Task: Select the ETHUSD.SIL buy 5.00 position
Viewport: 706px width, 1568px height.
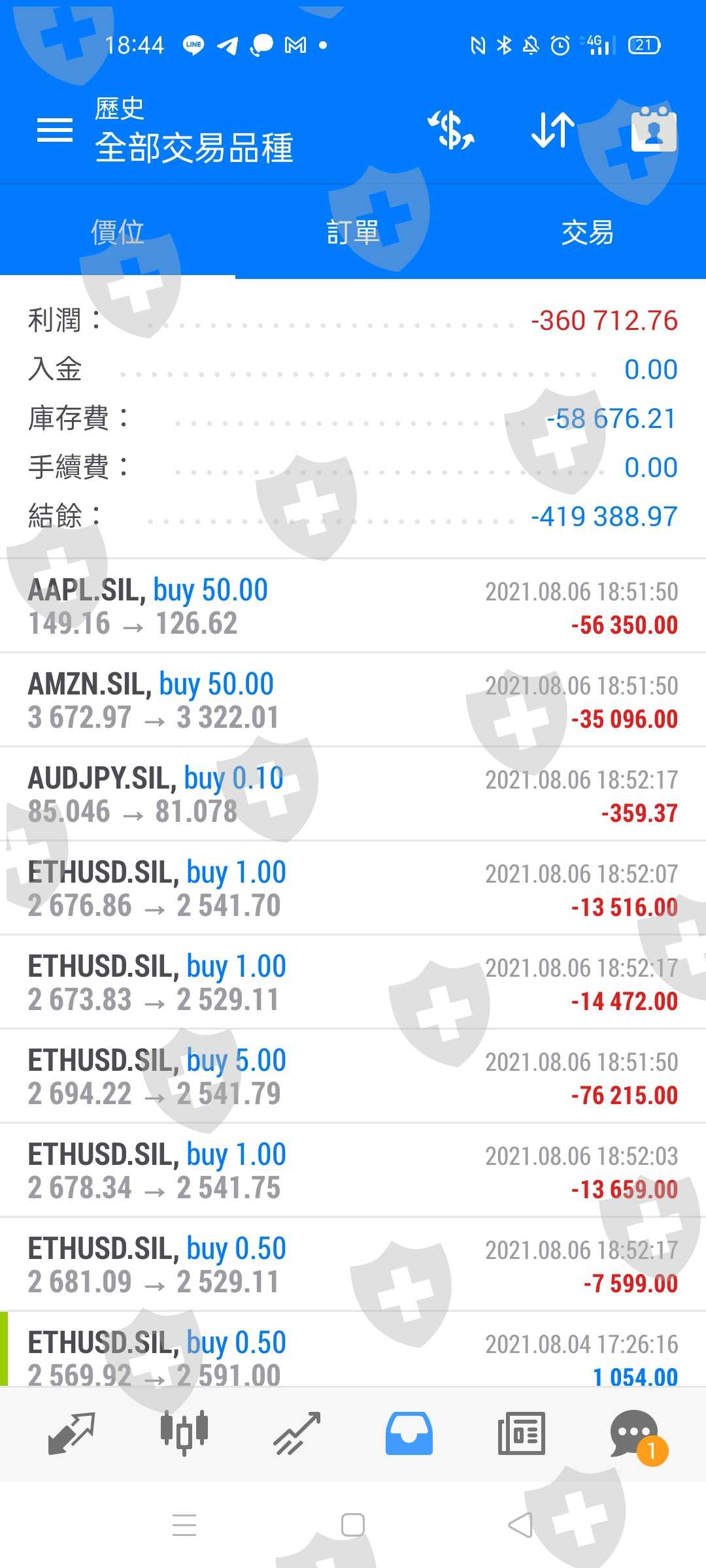Action: click(353, 1077)
